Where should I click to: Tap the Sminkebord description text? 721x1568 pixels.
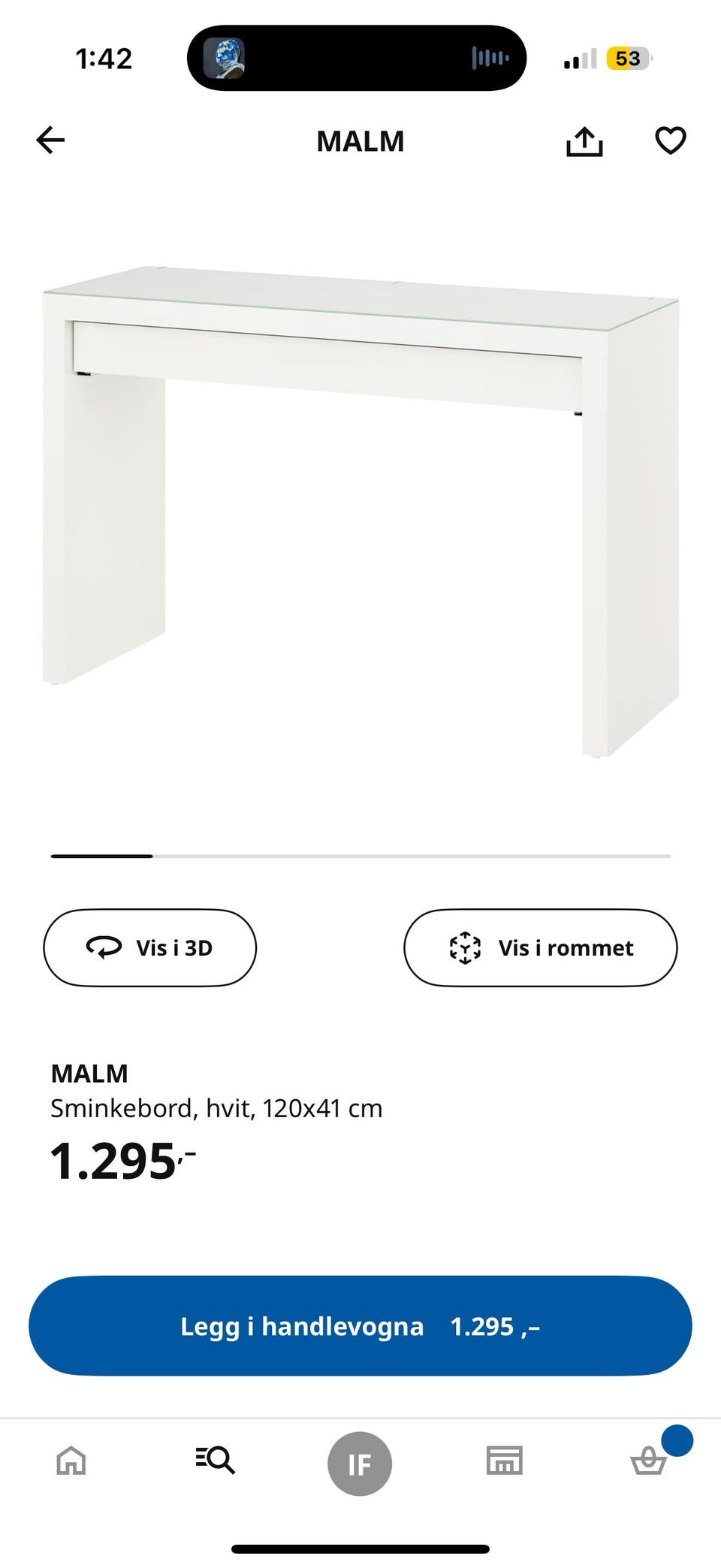(216, 1107)
